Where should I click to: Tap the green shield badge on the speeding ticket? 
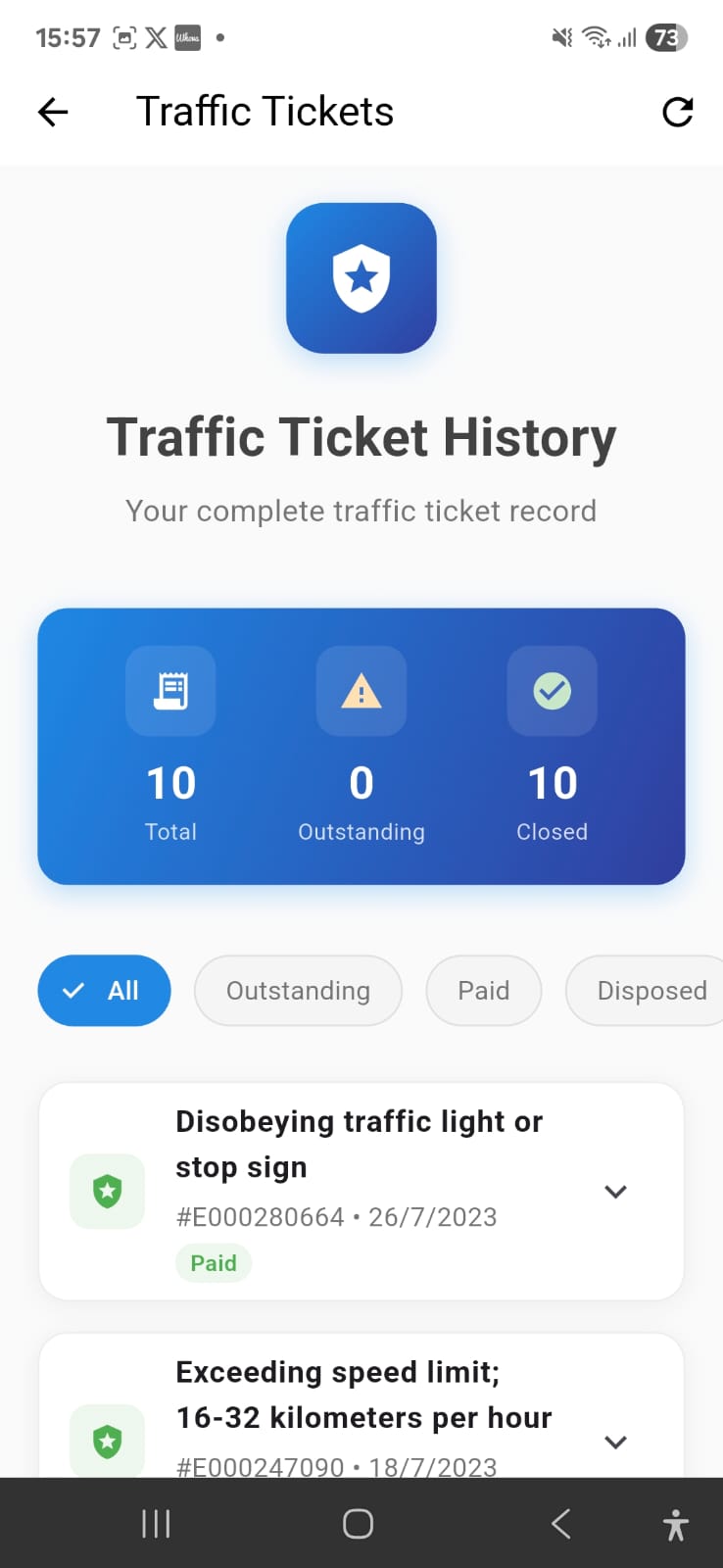(107, 1442)
